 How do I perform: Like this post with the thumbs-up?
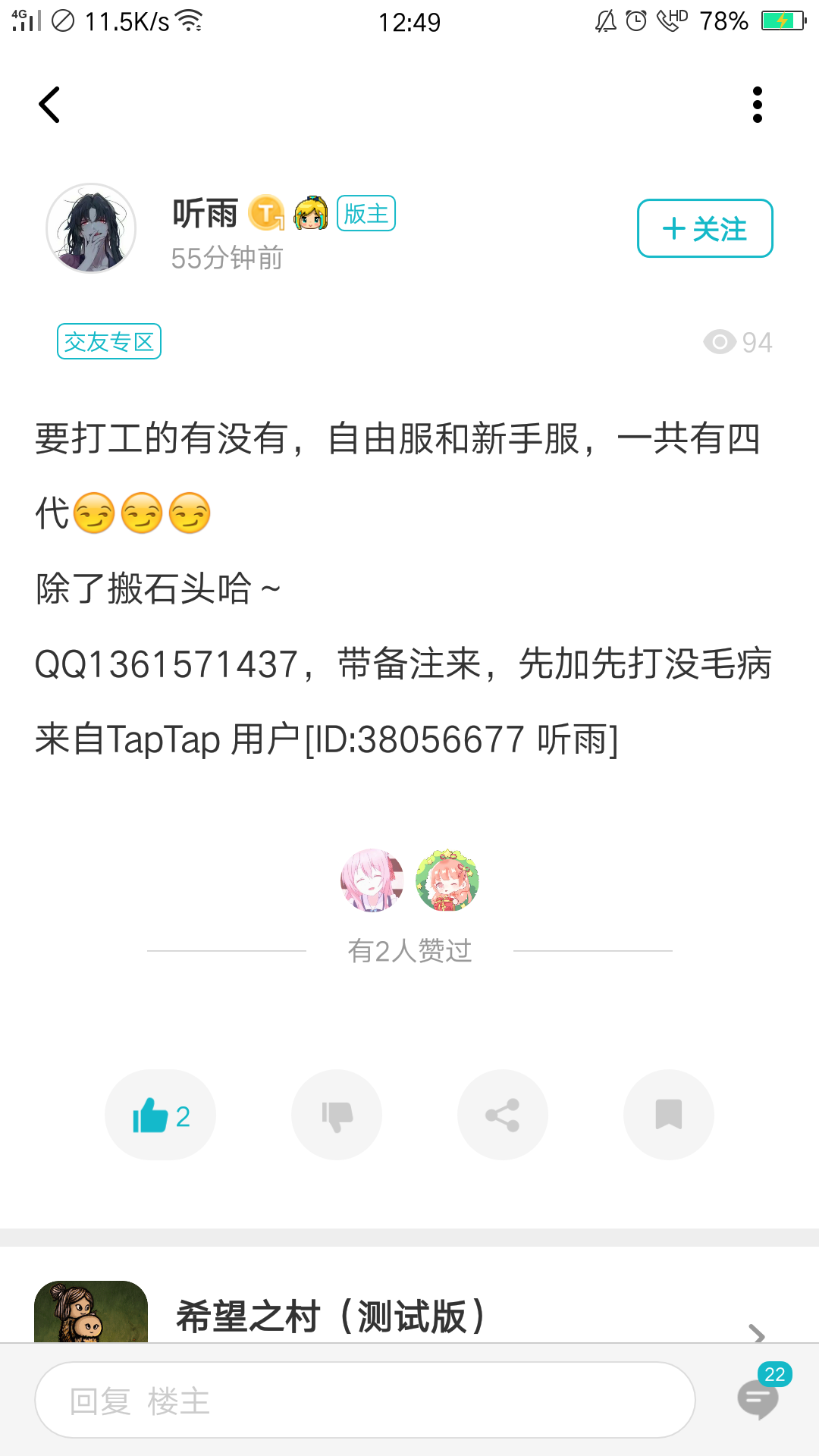[160, 1115]
